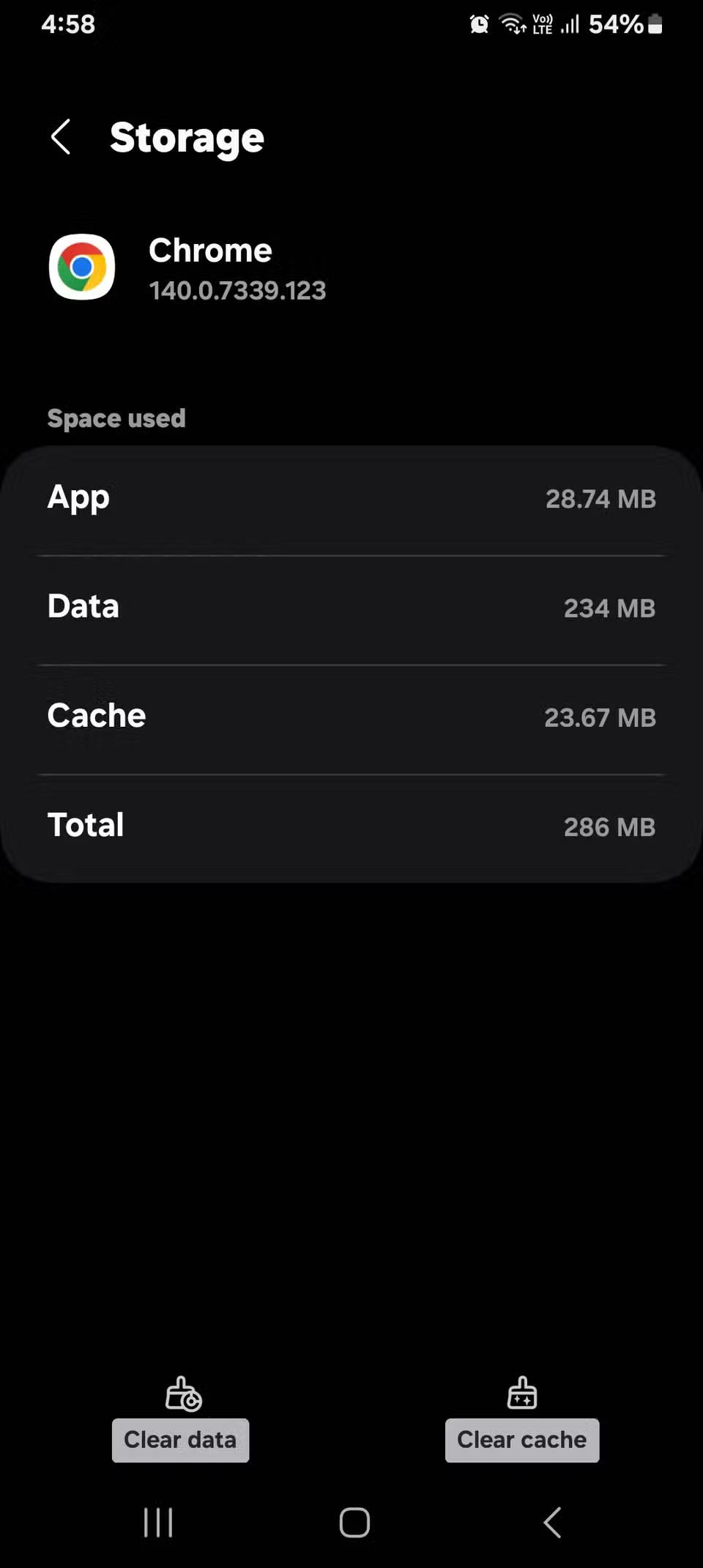Image resolution: width=703 pixels, height=1568 pixels.
Task: Select the Cache storage row
Action: [351, 717]
